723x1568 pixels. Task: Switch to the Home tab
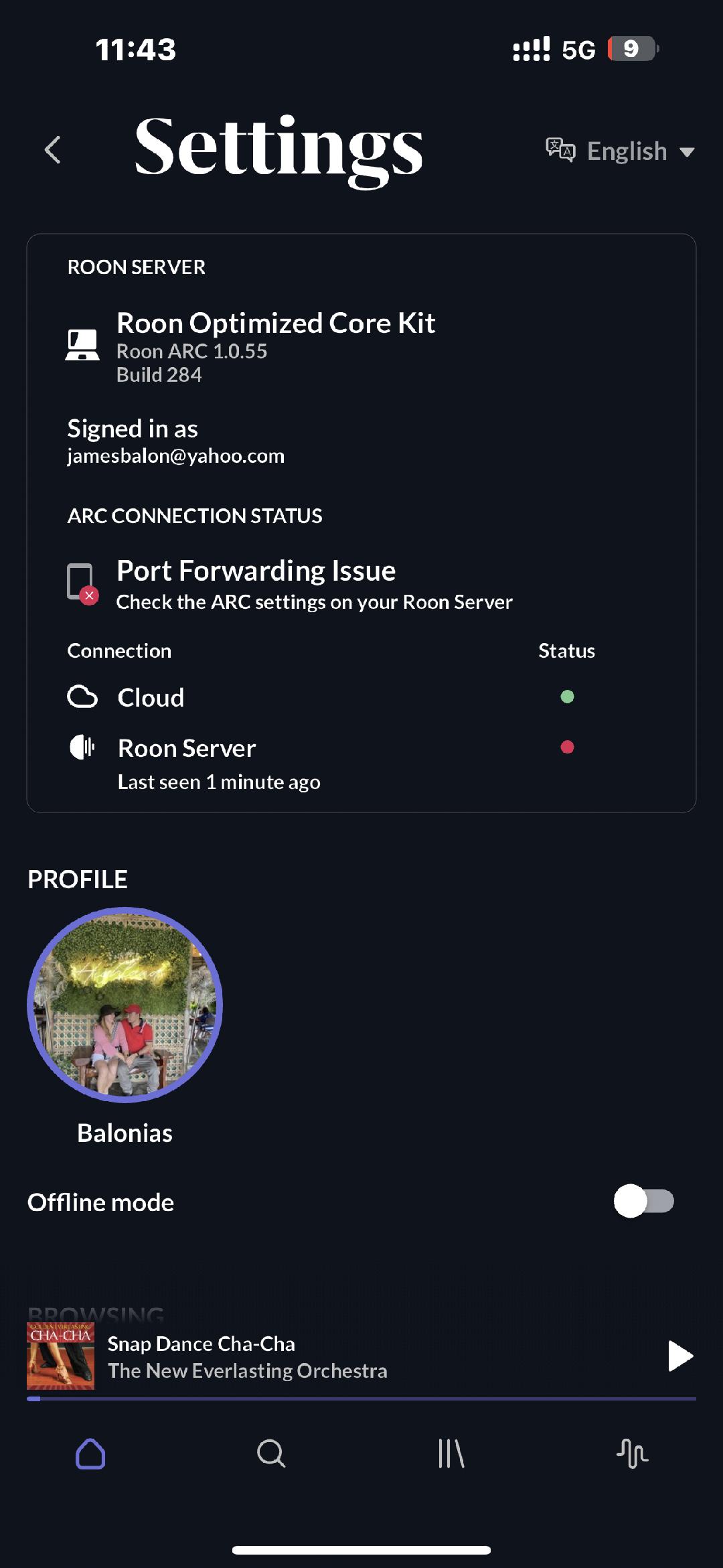point(90,1453)
